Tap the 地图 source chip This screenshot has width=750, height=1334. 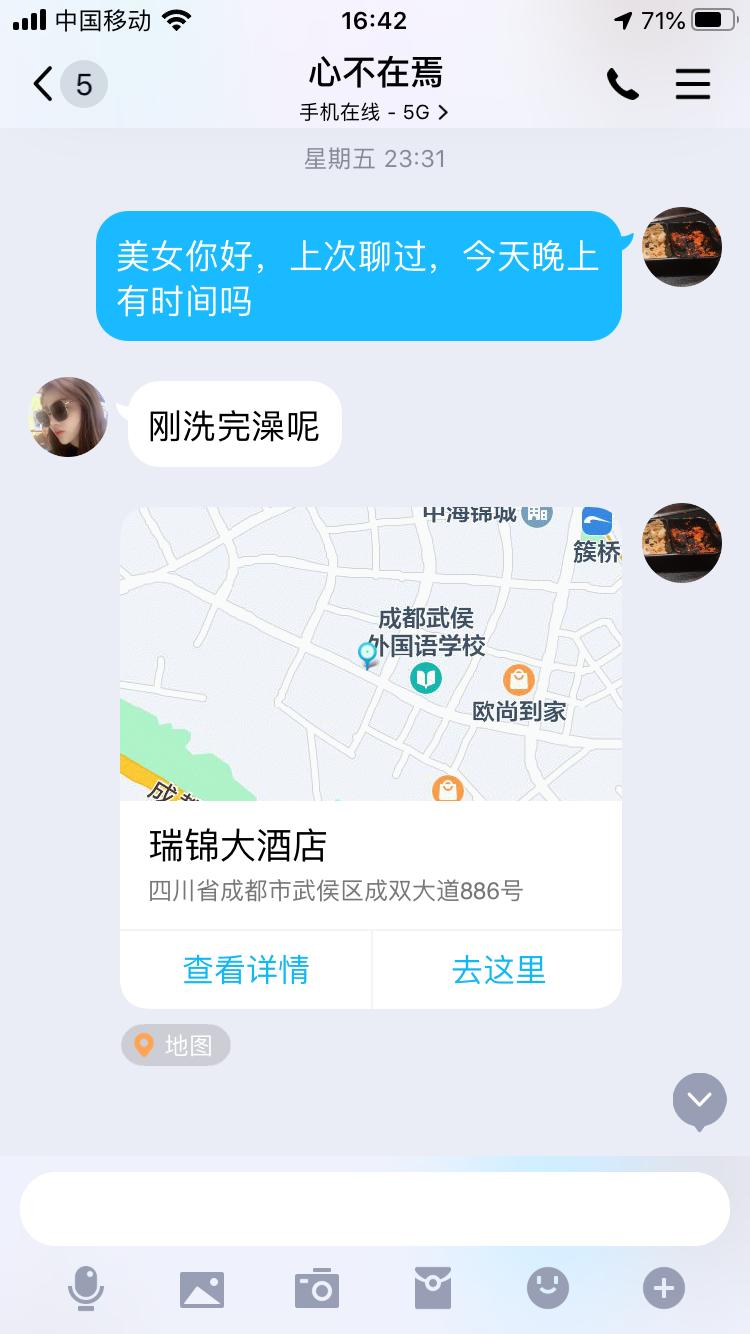(176, 1045)
